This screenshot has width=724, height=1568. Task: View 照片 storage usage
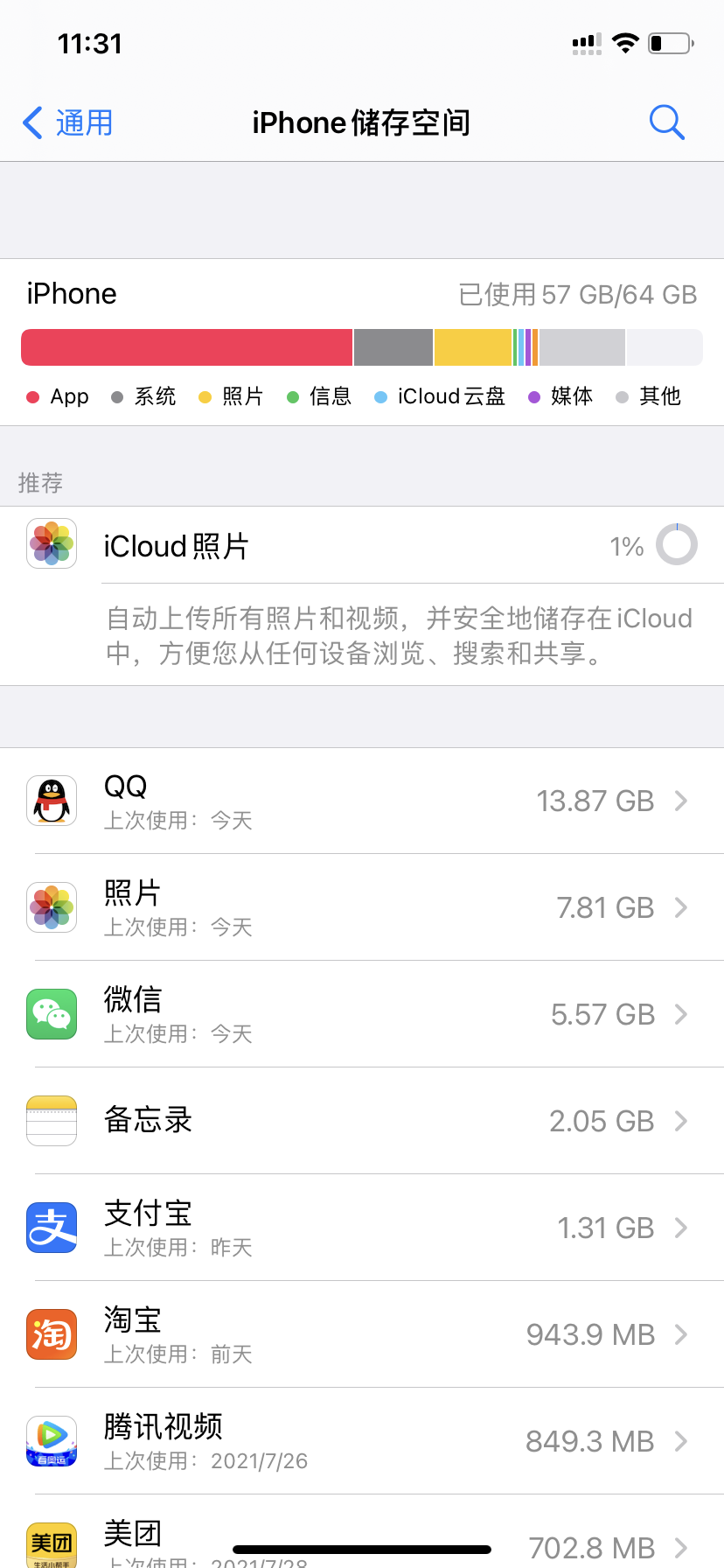tap(362, 907)
